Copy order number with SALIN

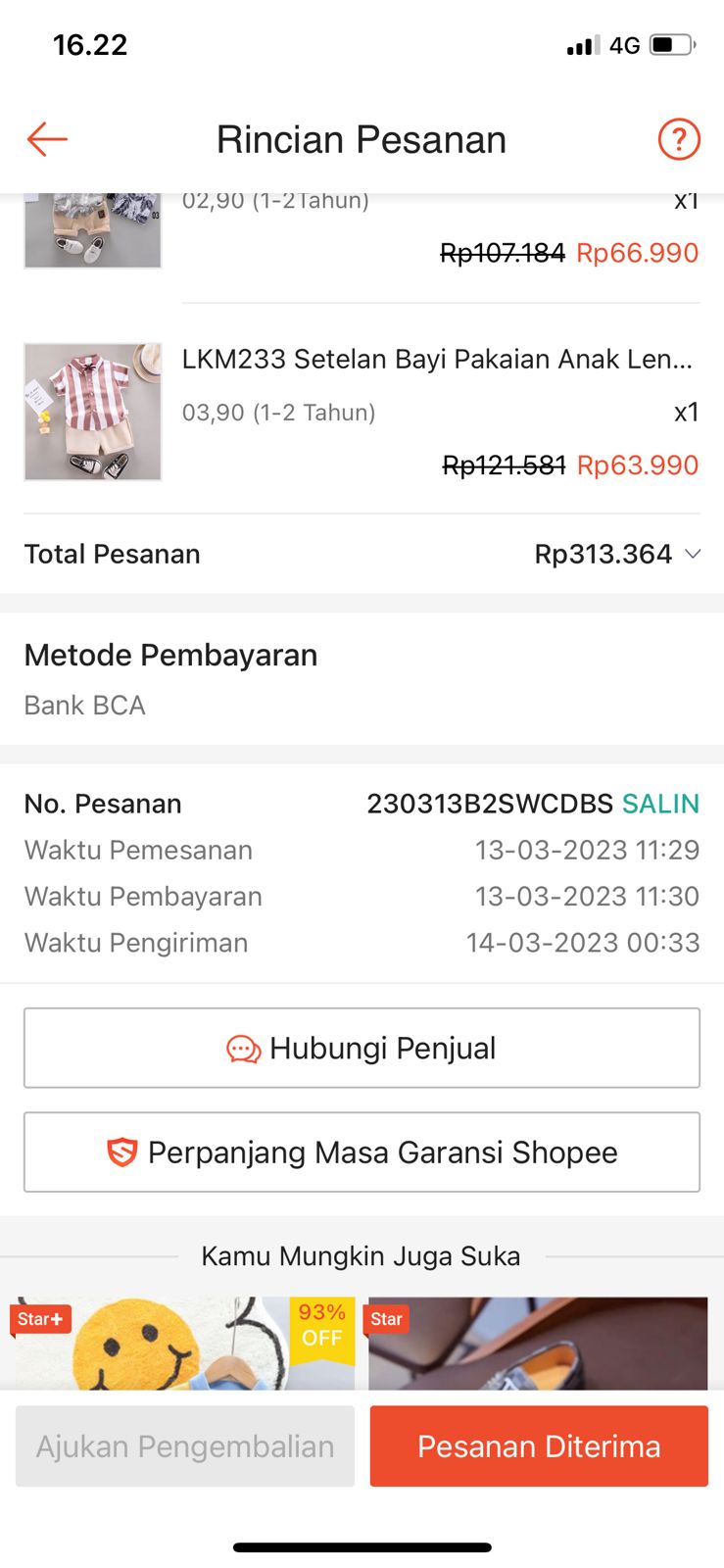click(x=660, y=804)
